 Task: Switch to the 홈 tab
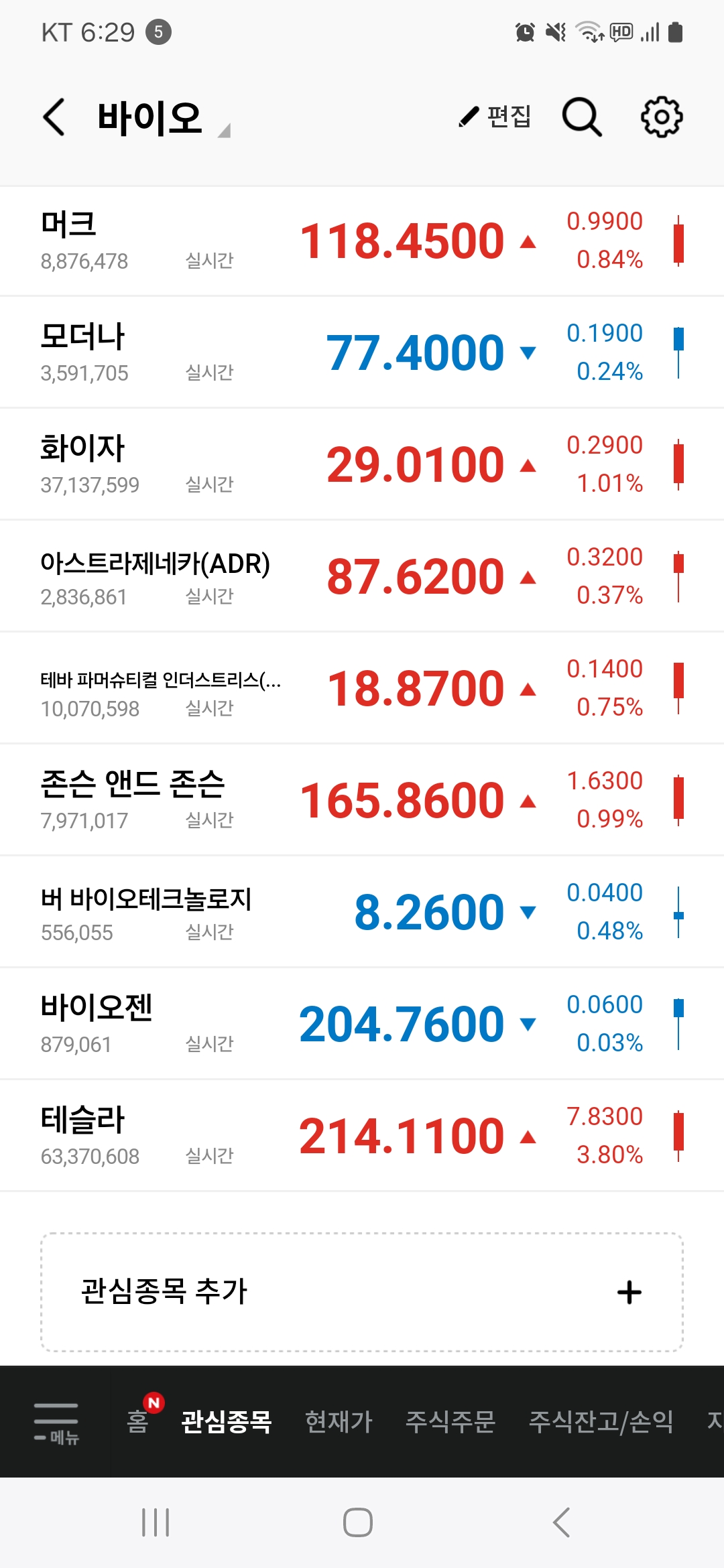pyautogui.click(x=138, y=1421)
